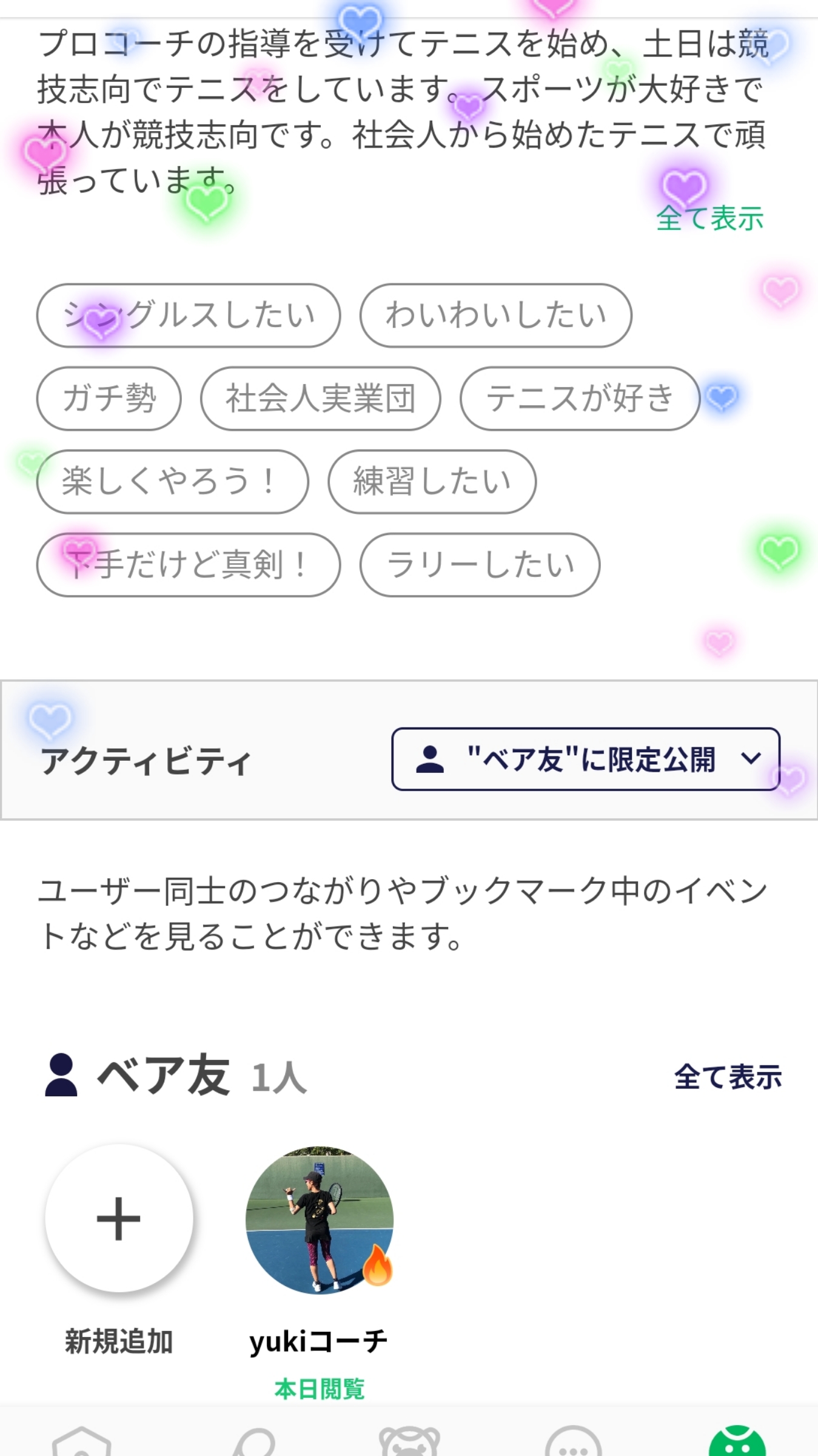Image resolution: width=818 pixels, height=1456 pixels.
Task: Switch to the bear icon tab
Action: click(x=409, y=1441)
